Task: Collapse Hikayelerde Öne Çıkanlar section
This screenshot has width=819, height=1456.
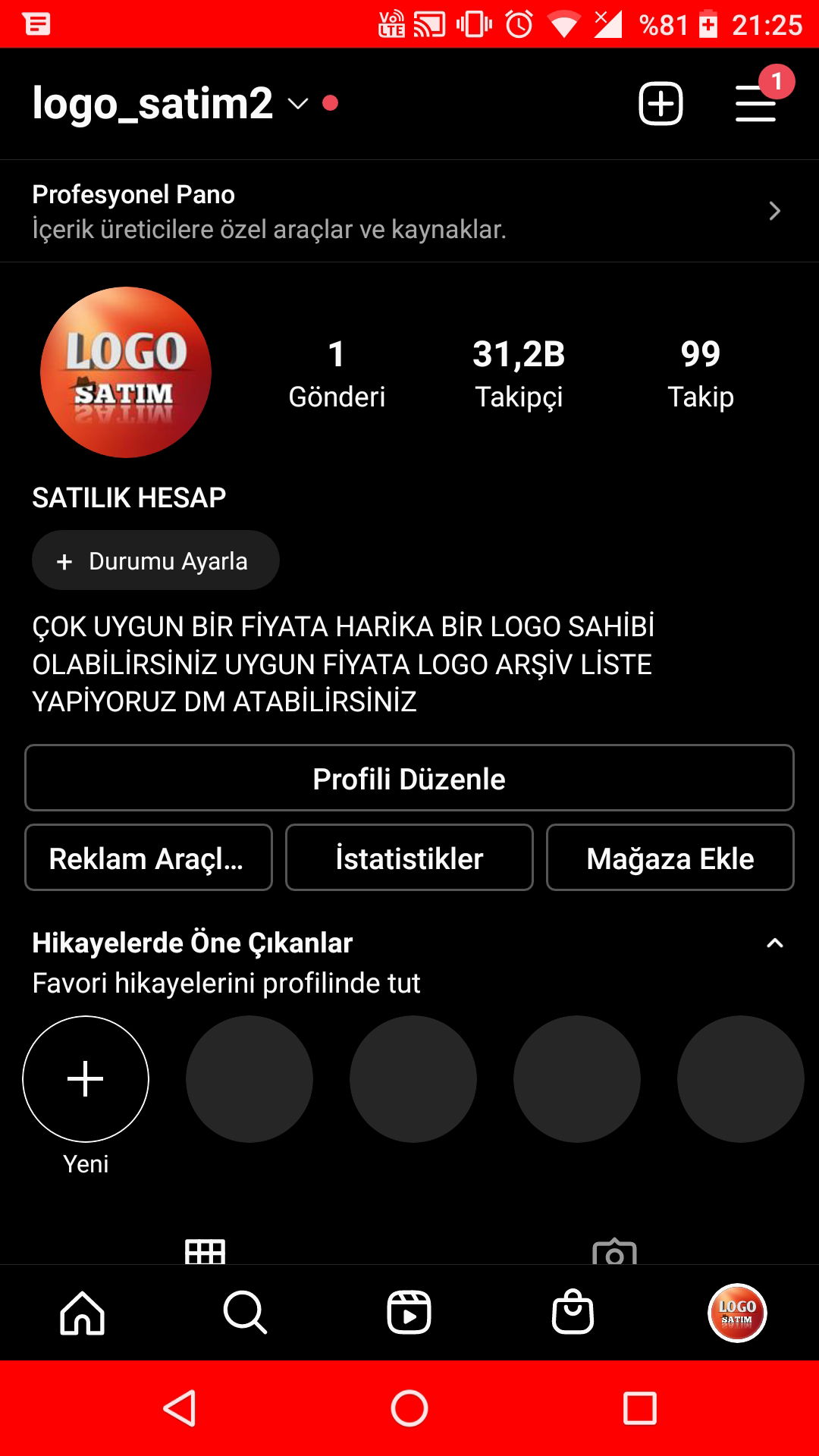Action: coord(775,943)
